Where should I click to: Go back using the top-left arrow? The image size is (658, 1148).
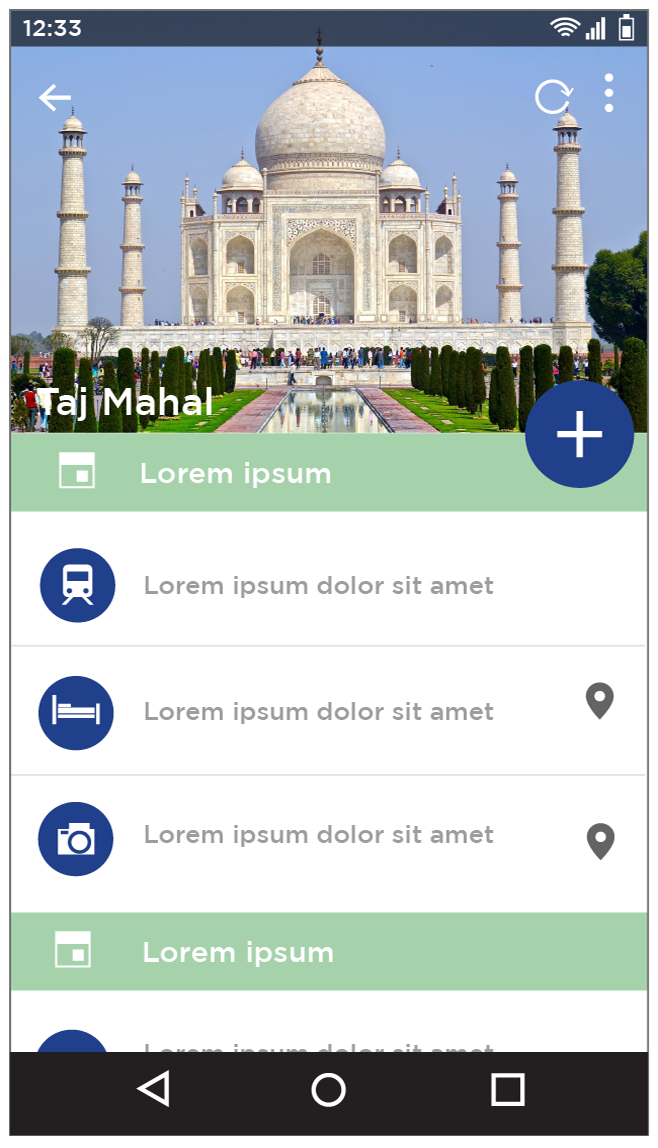pyautogui.click(x=55, y=97)
